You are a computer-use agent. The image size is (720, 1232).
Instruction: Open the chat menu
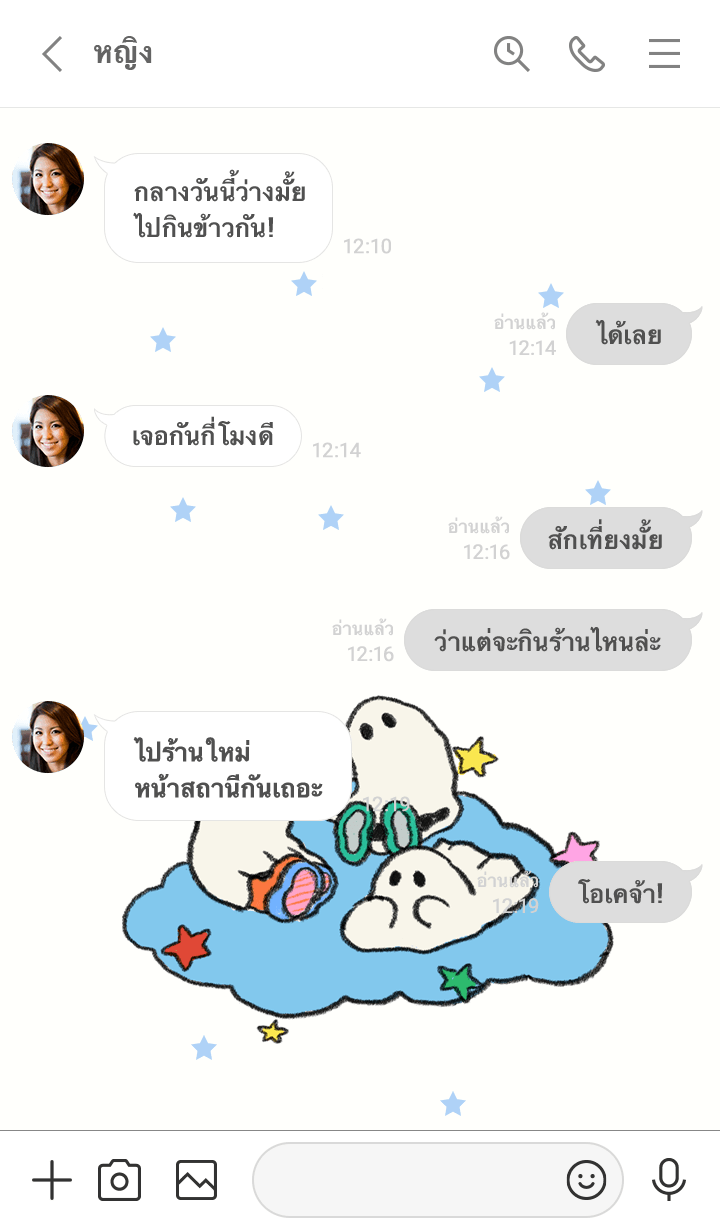pos(664,54)
